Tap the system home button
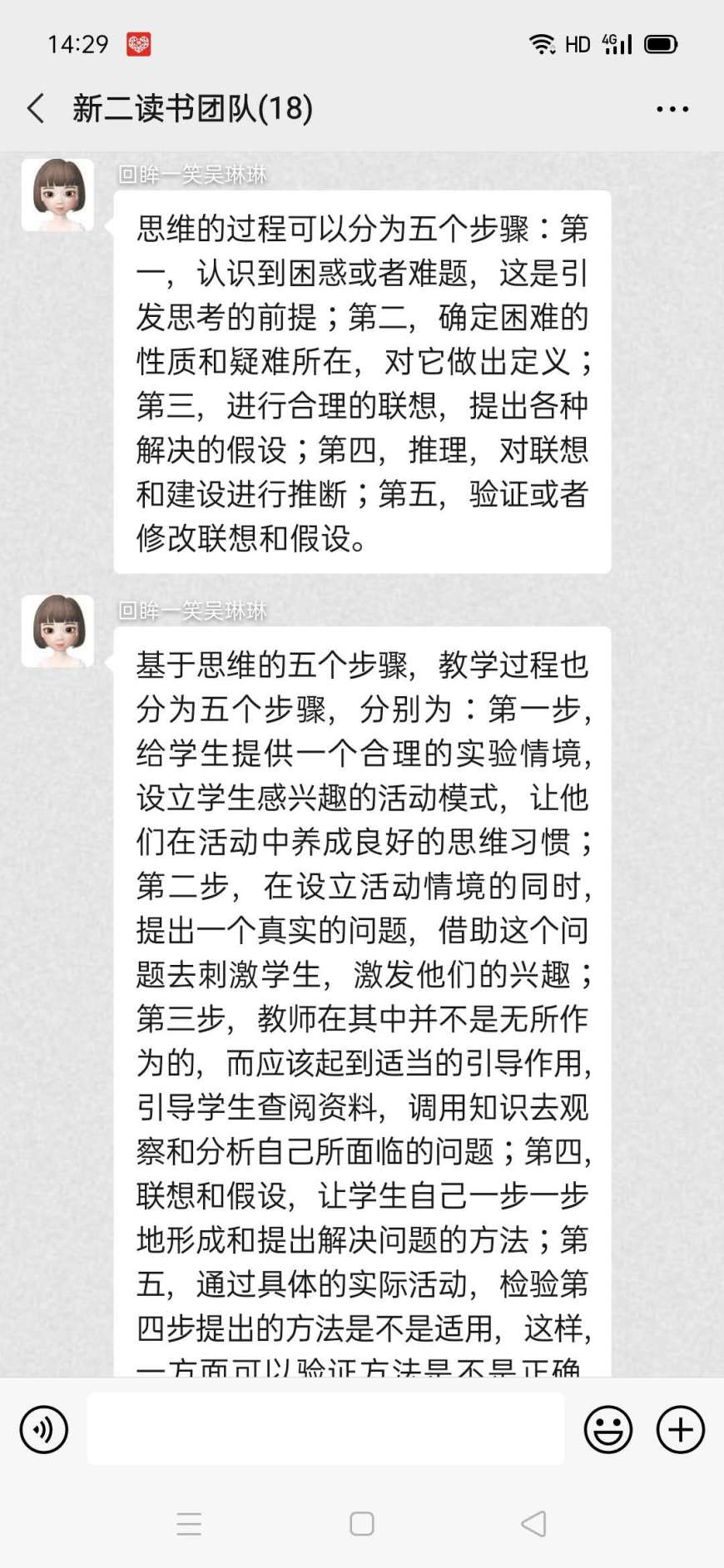The image size is (724, 1568). point(362,1524)
